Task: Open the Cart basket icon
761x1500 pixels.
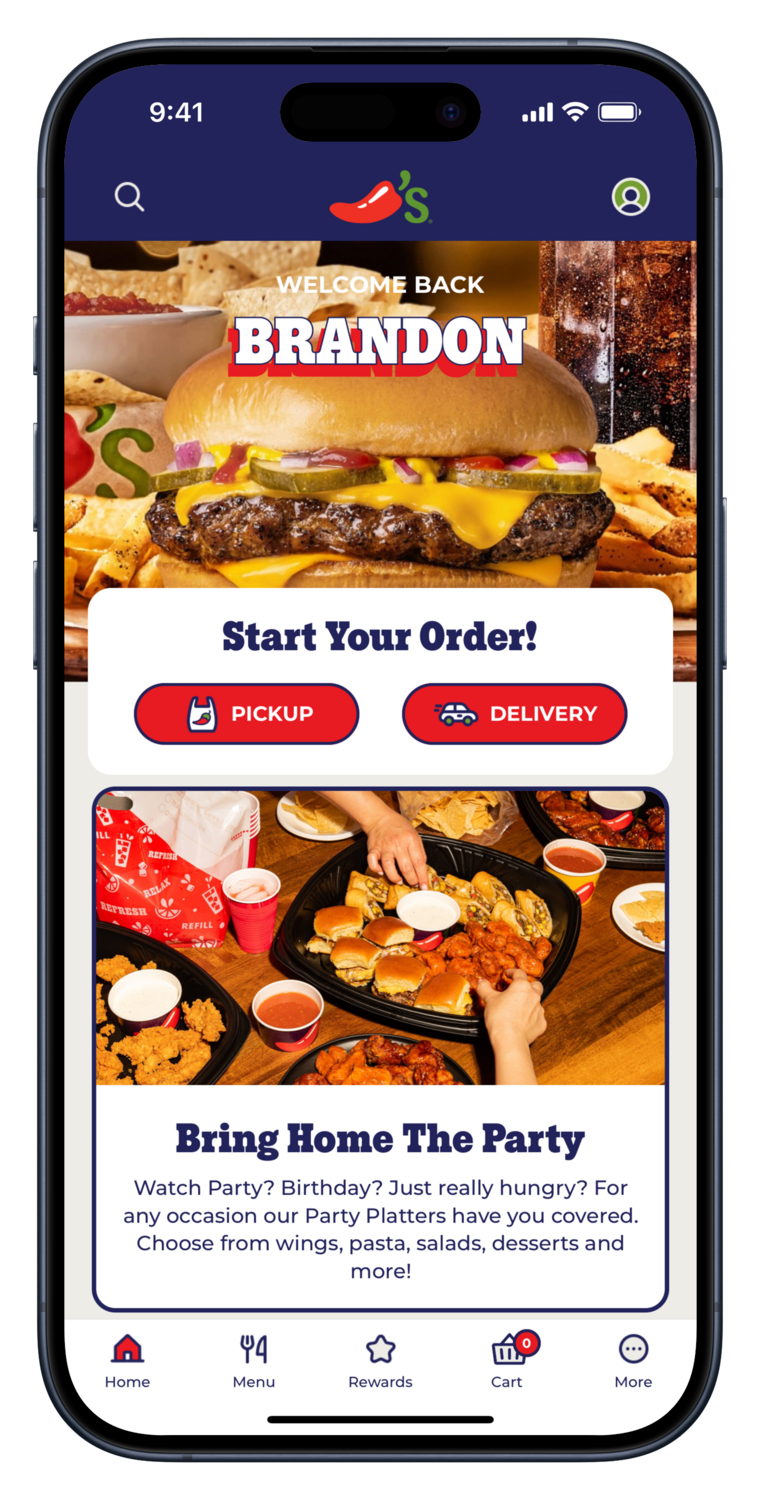Action: tap(505, 1350)
